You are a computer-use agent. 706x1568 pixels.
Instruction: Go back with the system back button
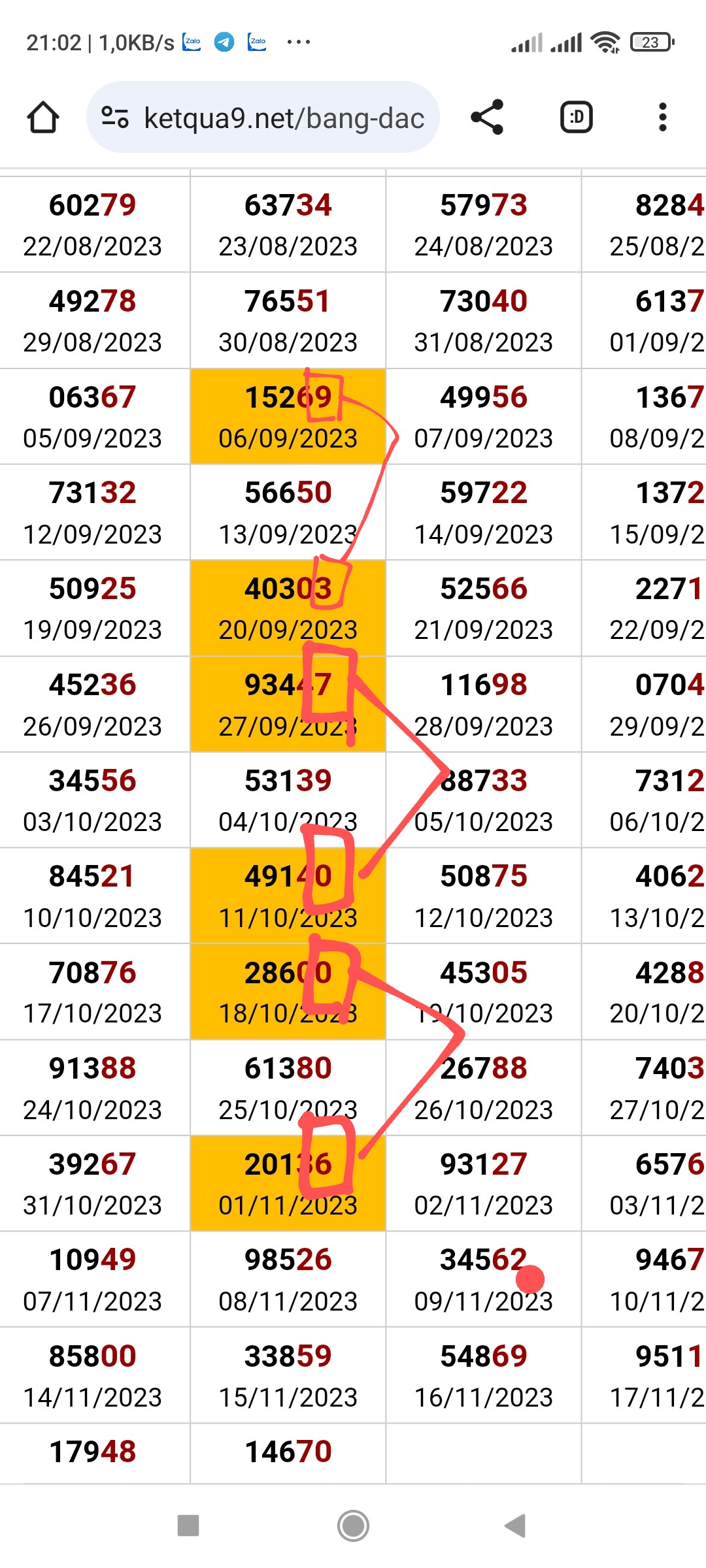pyautogui.click(x=515, y=1526)
